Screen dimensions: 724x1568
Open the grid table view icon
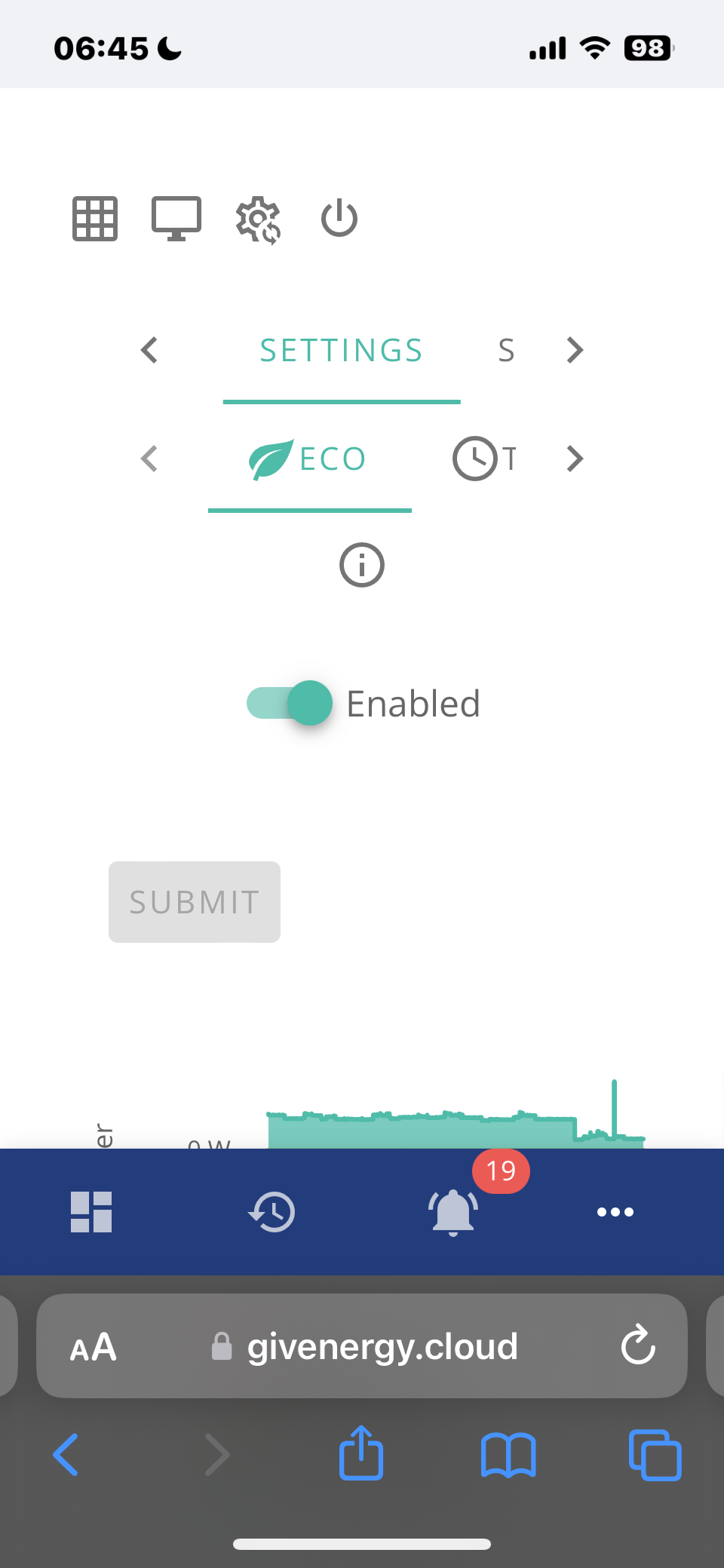click(x=95, y=219)
